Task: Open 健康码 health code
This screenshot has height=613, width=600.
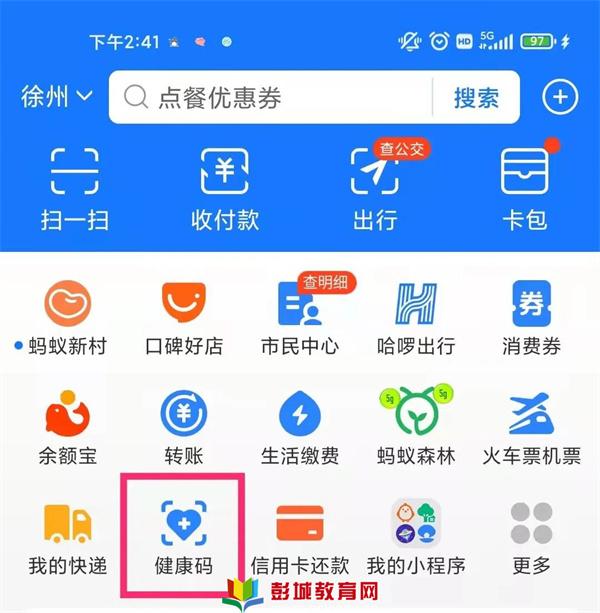Action: [182, 537]
